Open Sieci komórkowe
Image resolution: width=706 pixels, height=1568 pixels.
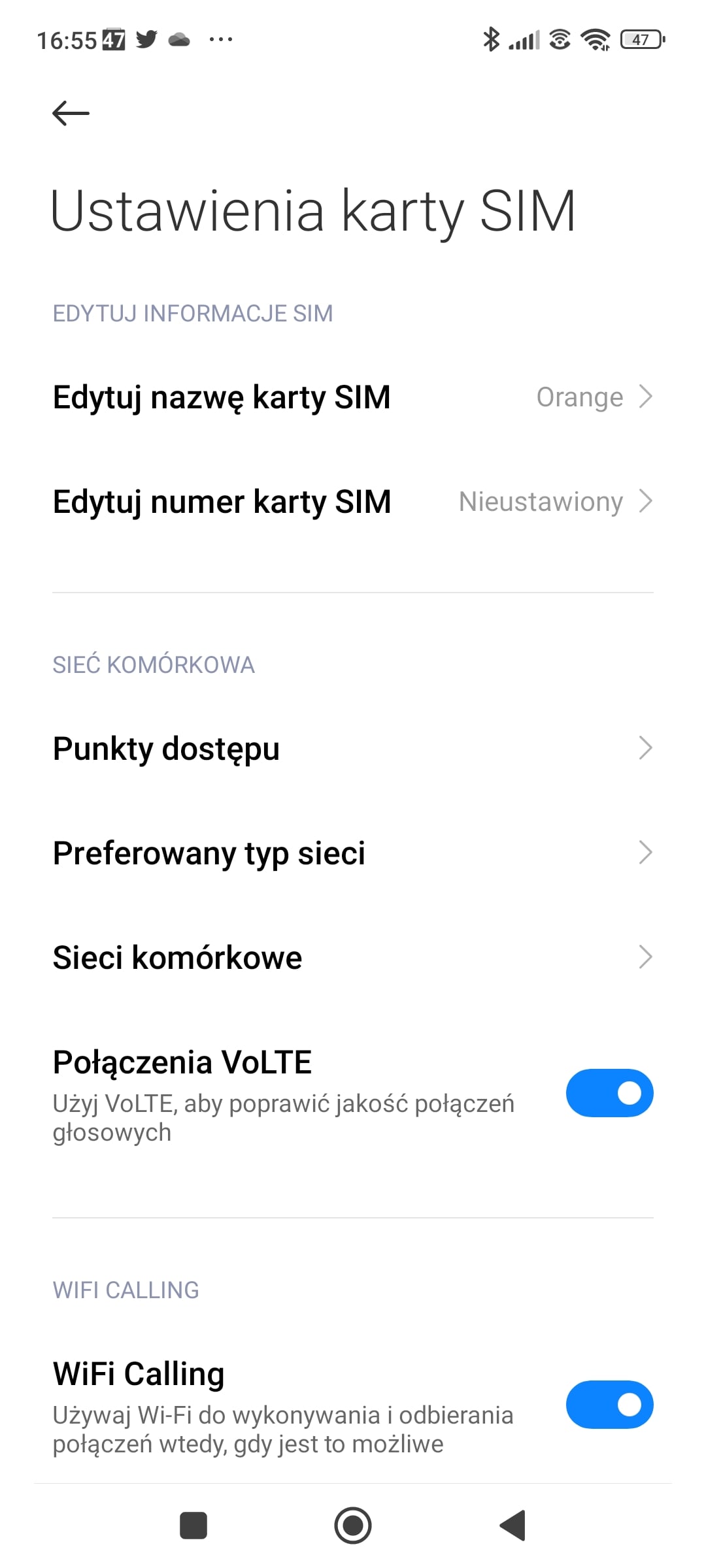(x=353, y=957)
